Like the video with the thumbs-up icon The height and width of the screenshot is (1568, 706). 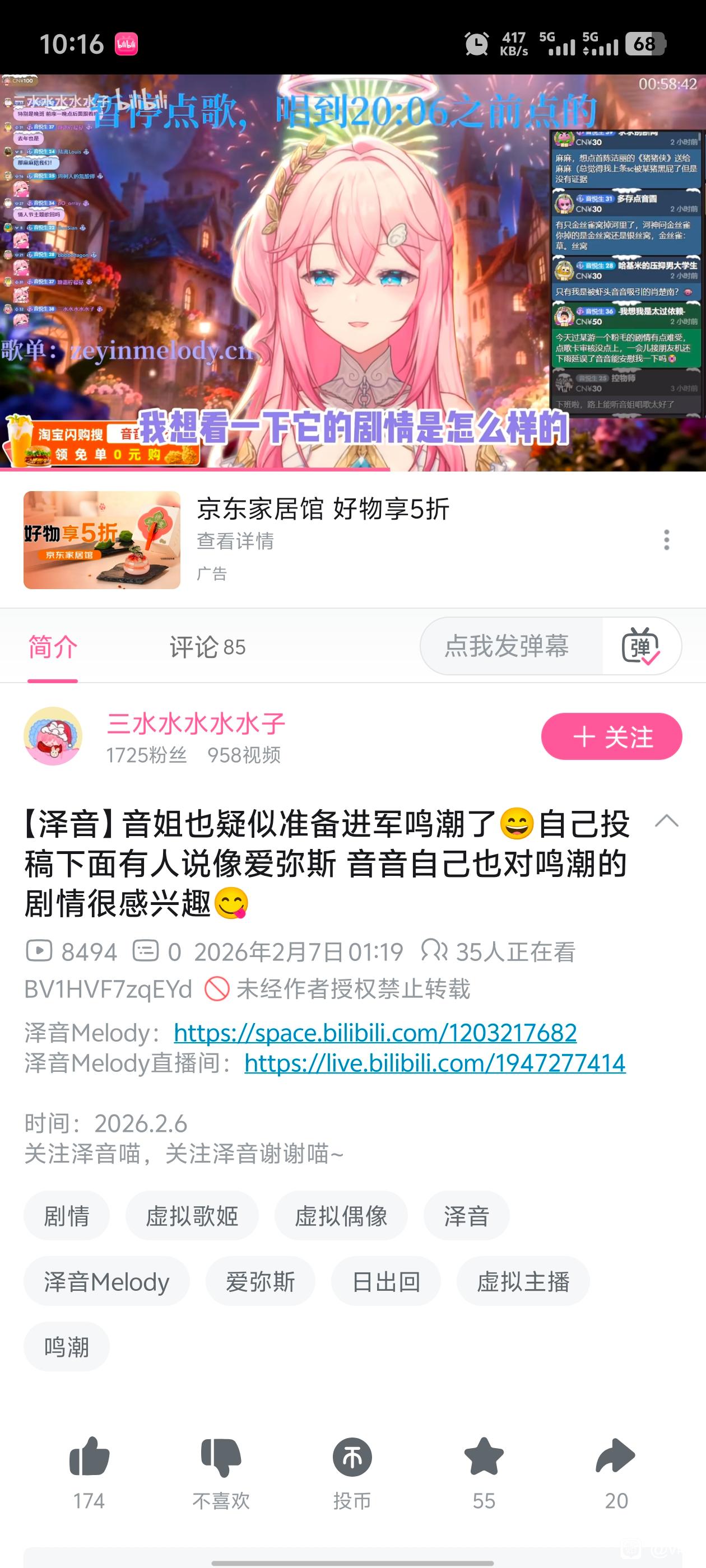click(89, 1457)
